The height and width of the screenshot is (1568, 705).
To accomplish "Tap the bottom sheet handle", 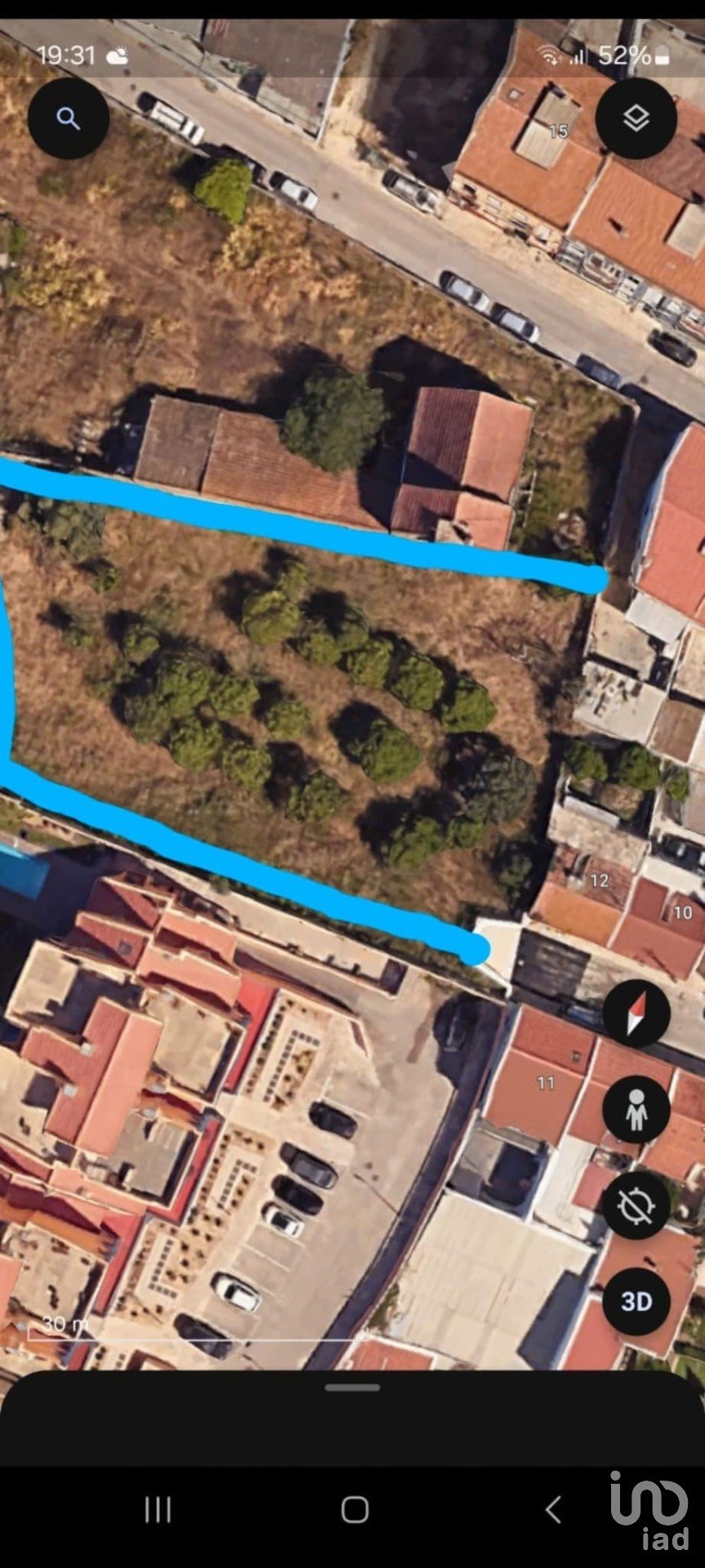I will coord(352,1388).
